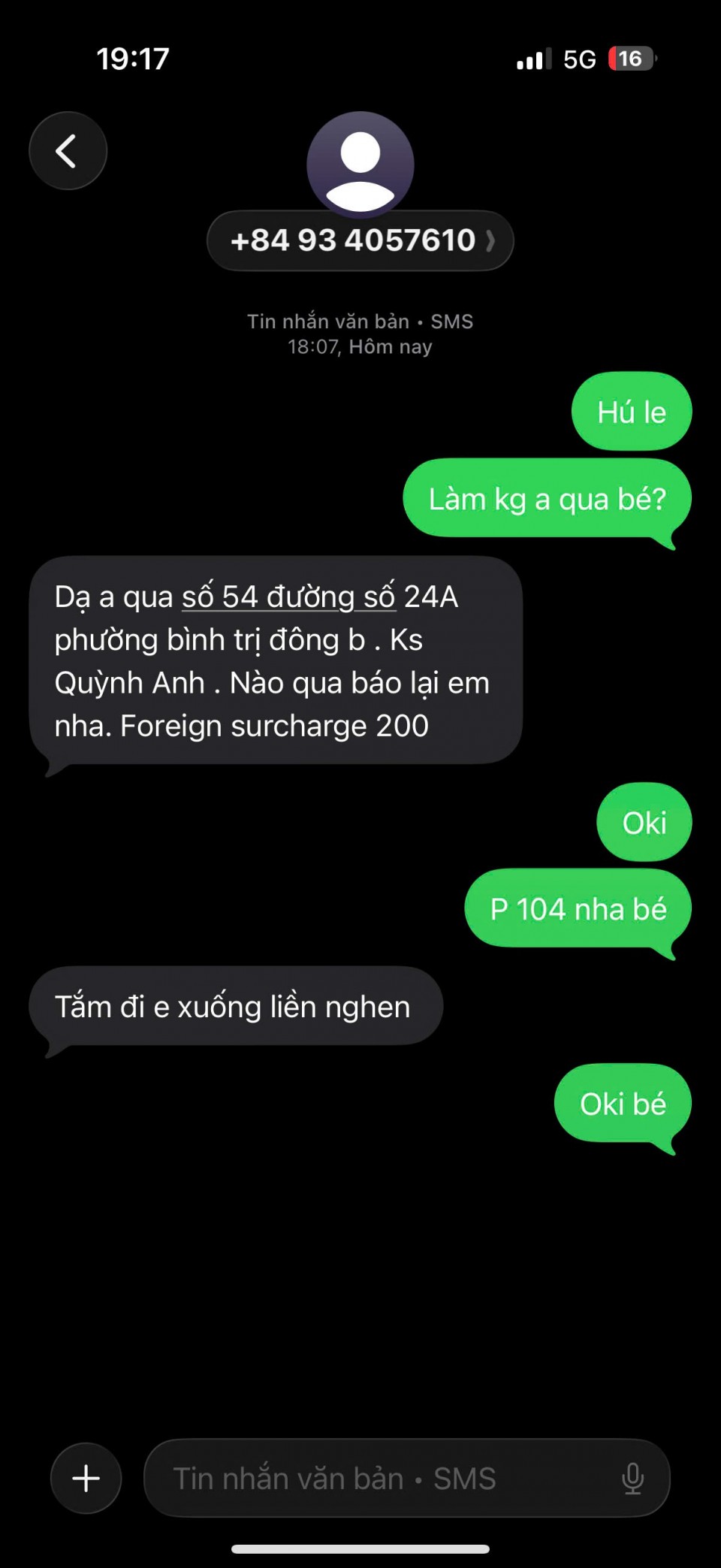Start voice dictation with the microphone

(632, 1478)
